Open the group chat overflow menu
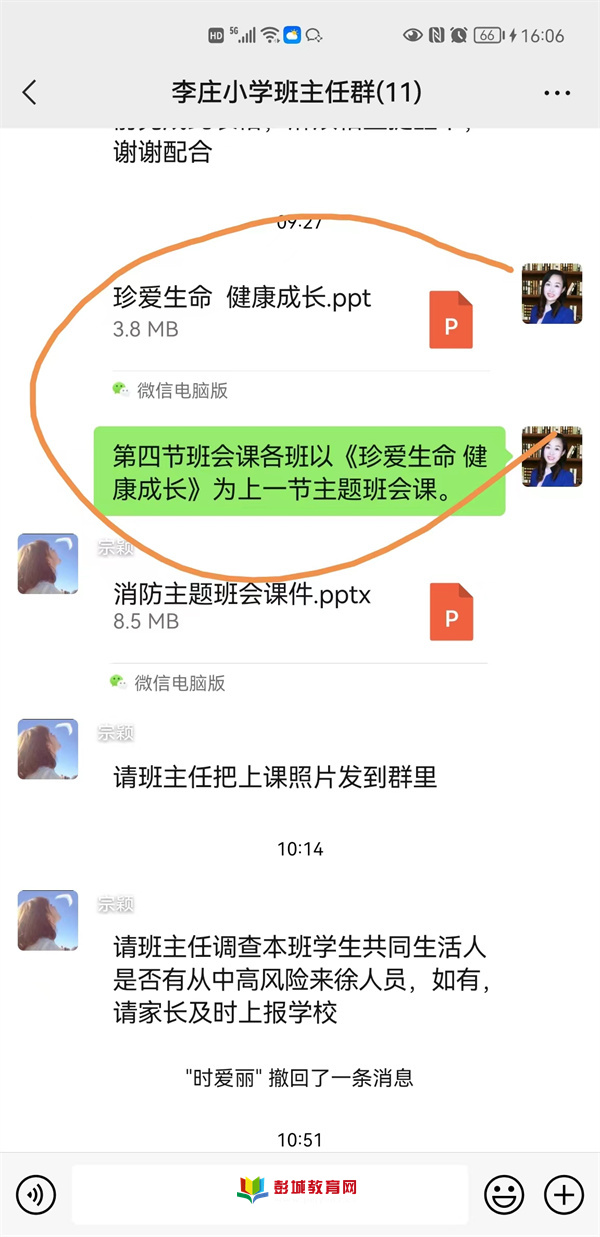The height and width of the screenshot is (1237, 600). click(556, 93)
